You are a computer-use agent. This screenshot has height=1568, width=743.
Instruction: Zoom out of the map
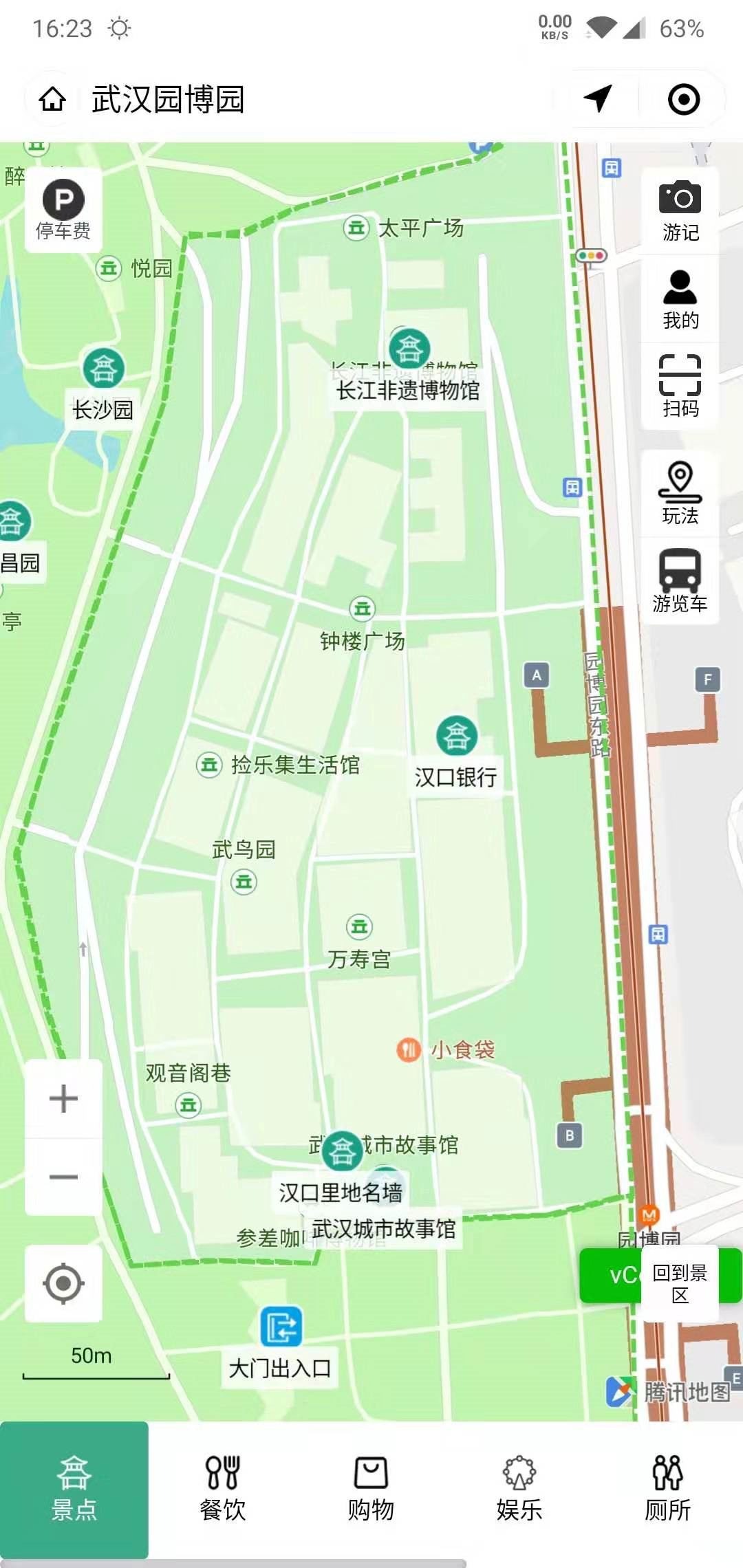(x=63, y=1177)
